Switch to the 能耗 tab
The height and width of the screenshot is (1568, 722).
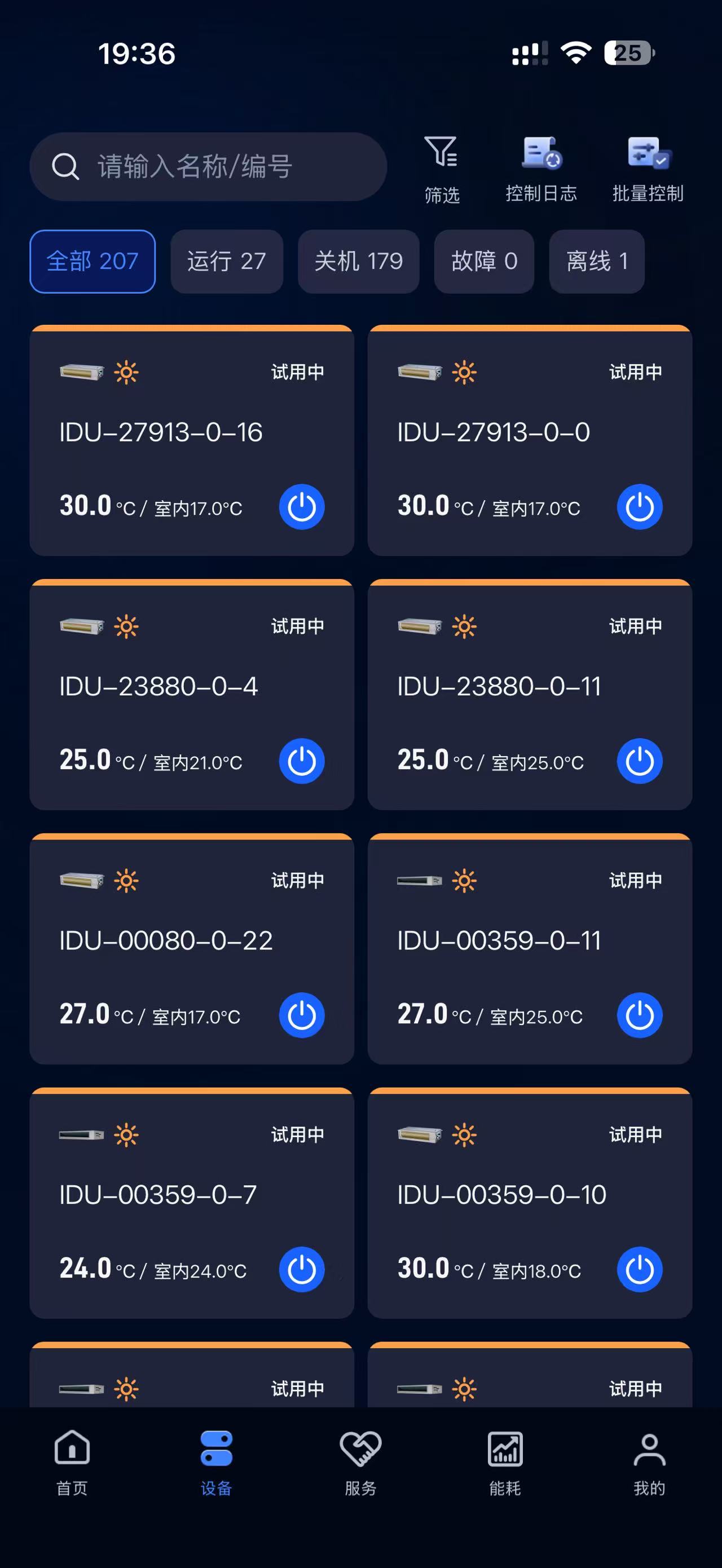[505, 1462]
